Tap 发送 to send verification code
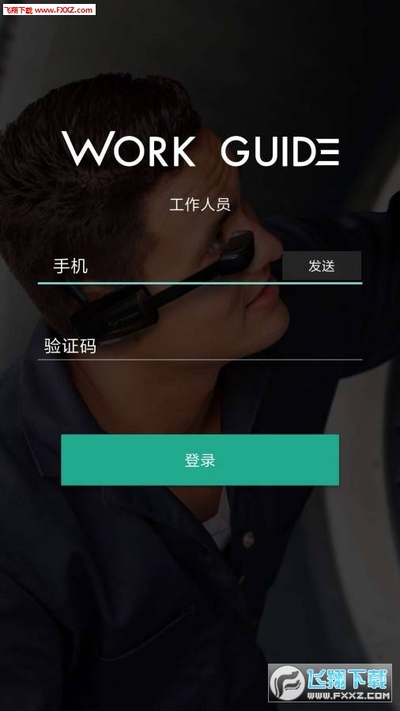 click(x=322, y=266)
